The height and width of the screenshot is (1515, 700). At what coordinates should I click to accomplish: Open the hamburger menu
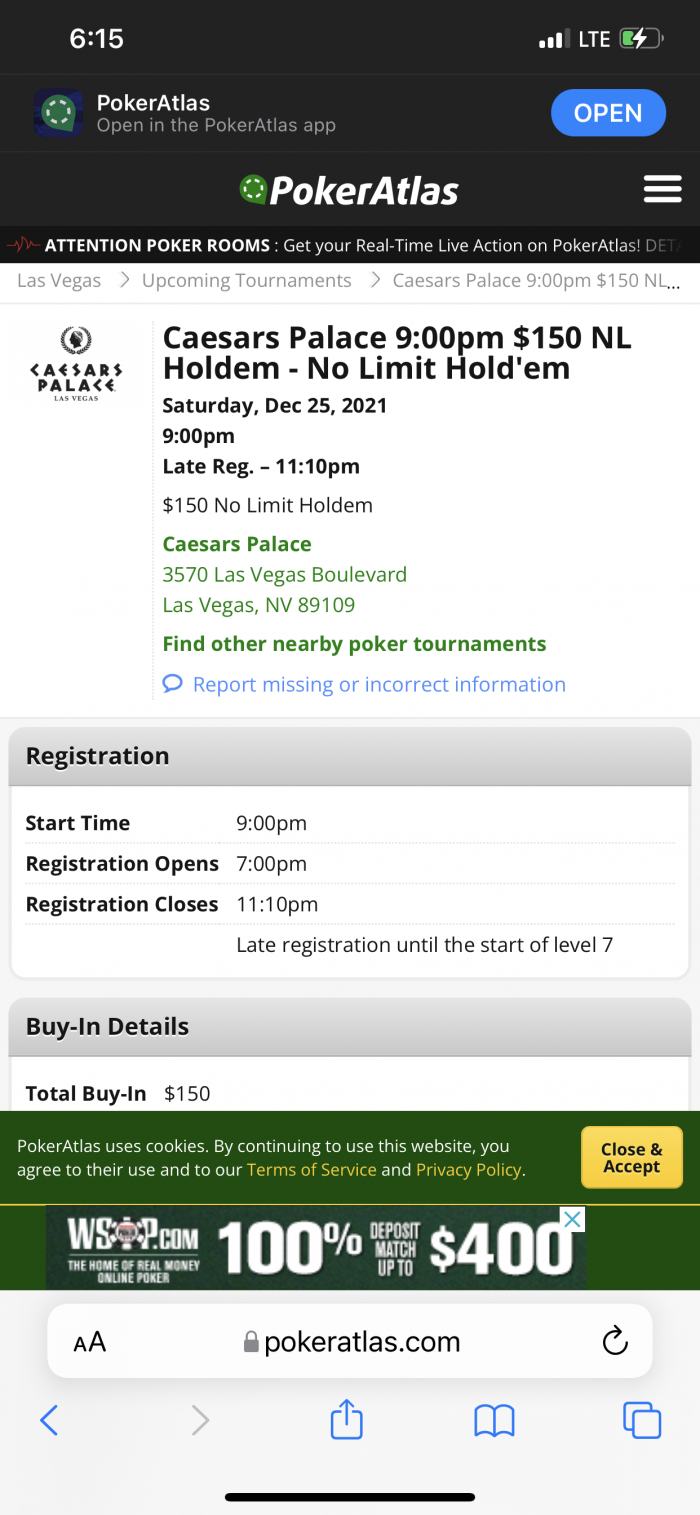point(662,189)
